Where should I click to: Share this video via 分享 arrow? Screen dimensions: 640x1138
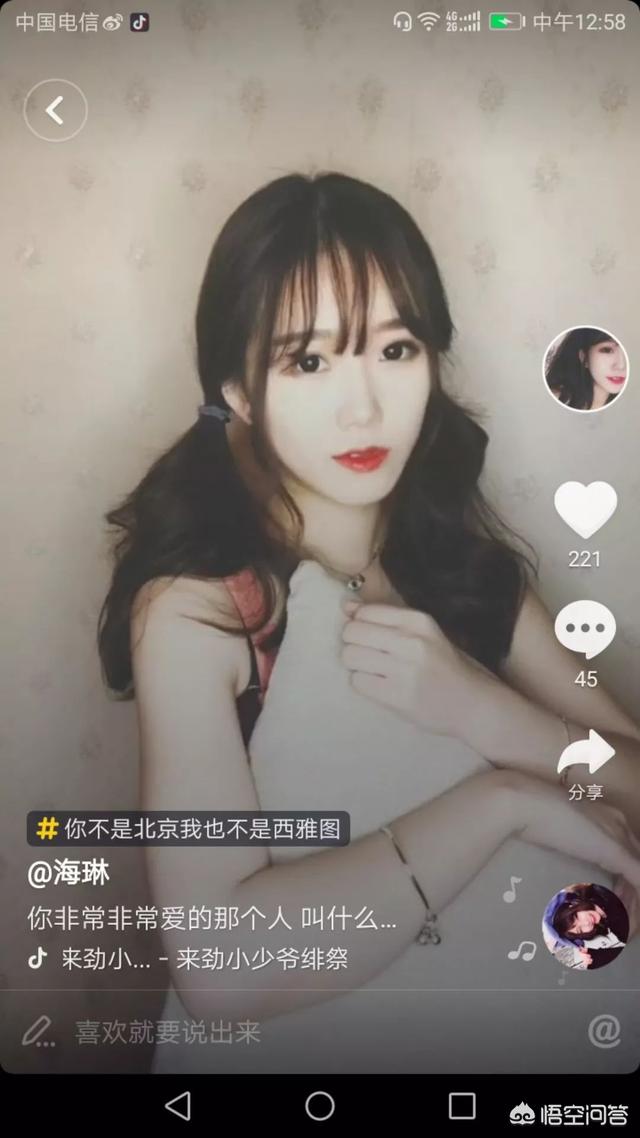585,756
